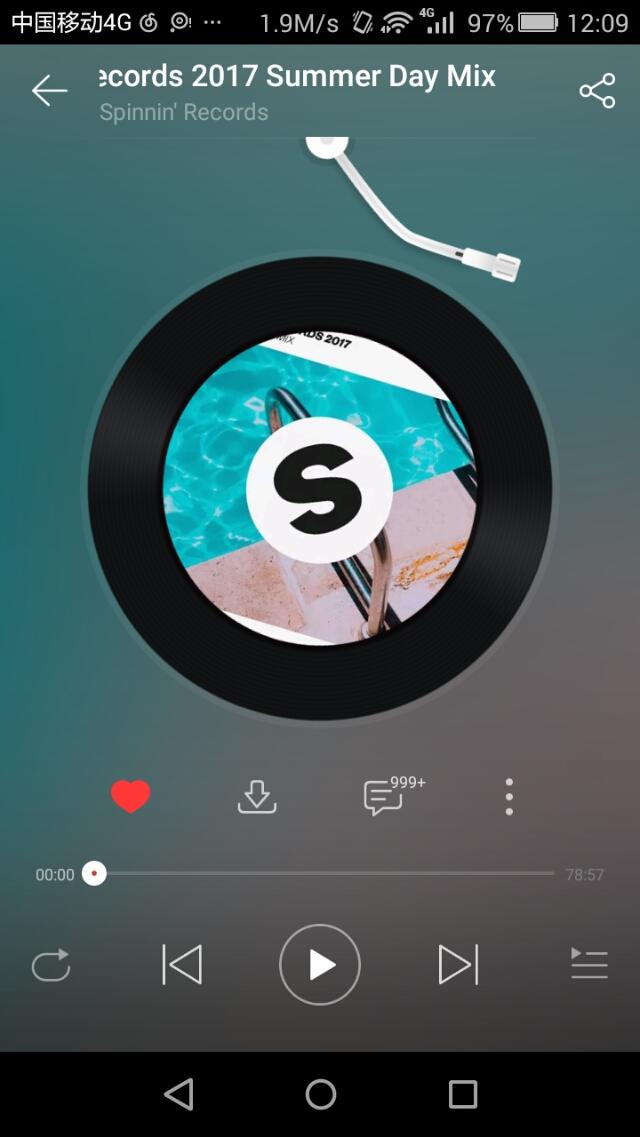Skip to the previous track
640x1137 pixels.
pos(182,965)
